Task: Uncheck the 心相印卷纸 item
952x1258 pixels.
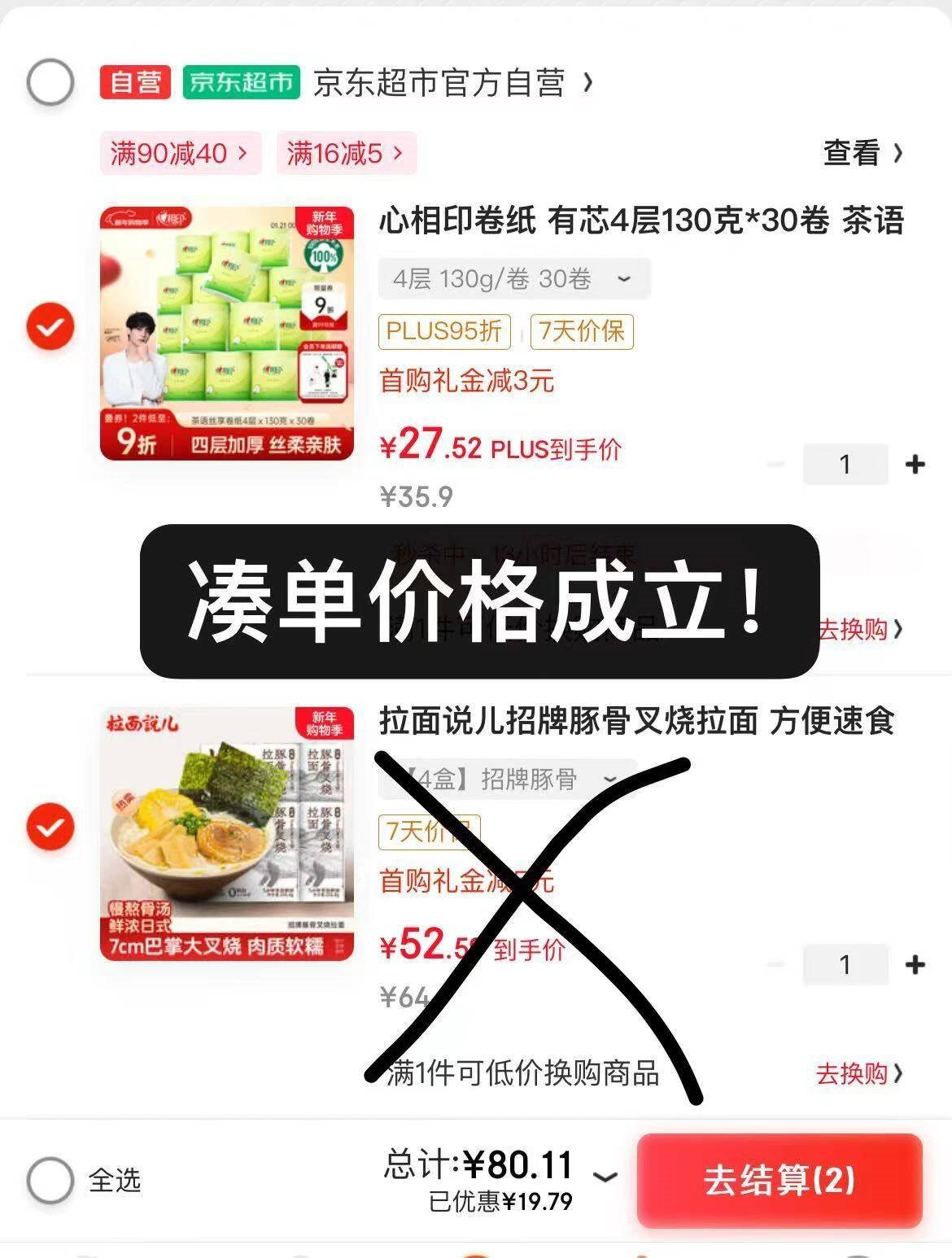Action: tap(50, 327)
